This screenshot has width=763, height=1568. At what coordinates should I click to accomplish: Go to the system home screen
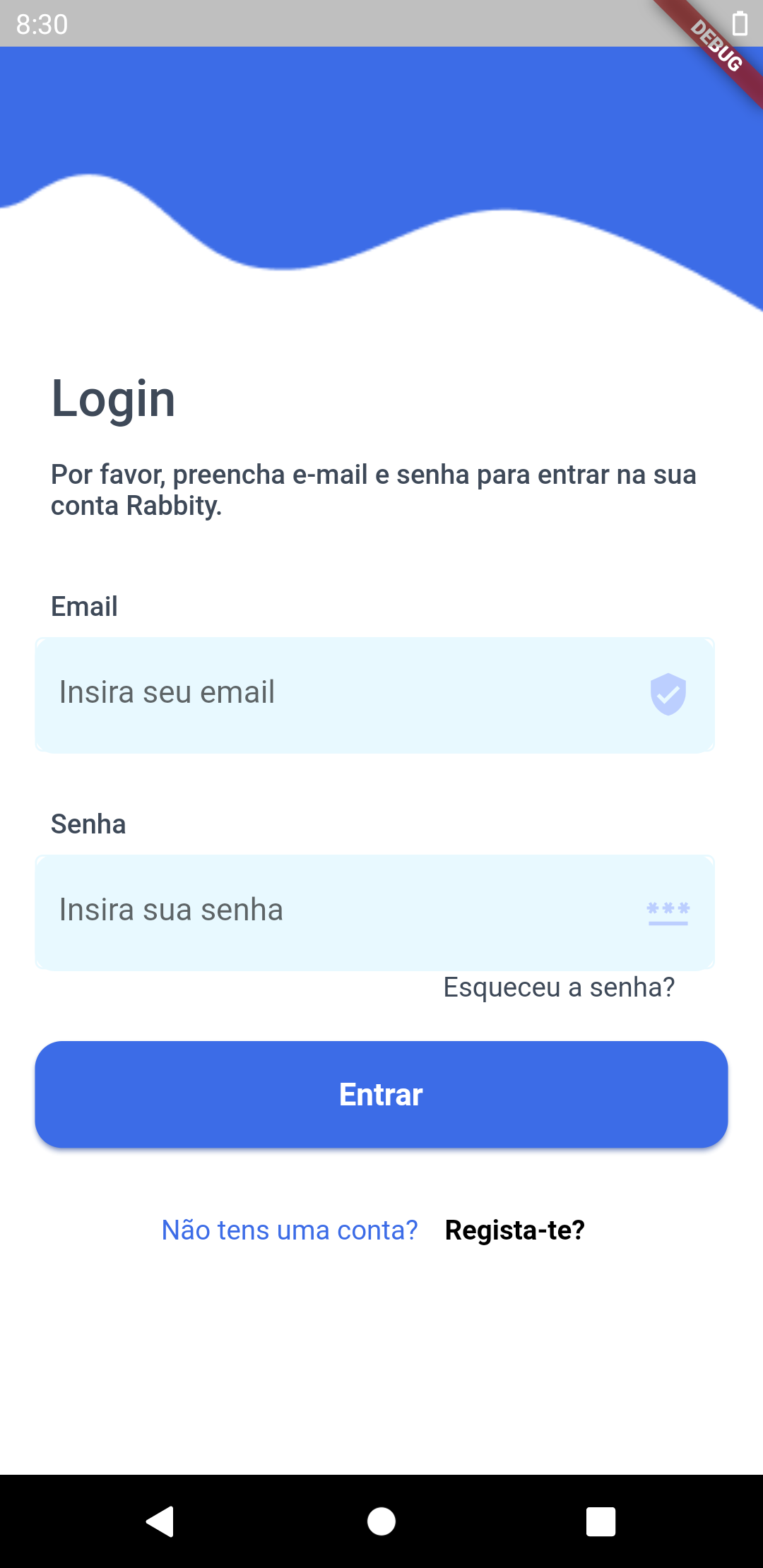coord(381,1521)
